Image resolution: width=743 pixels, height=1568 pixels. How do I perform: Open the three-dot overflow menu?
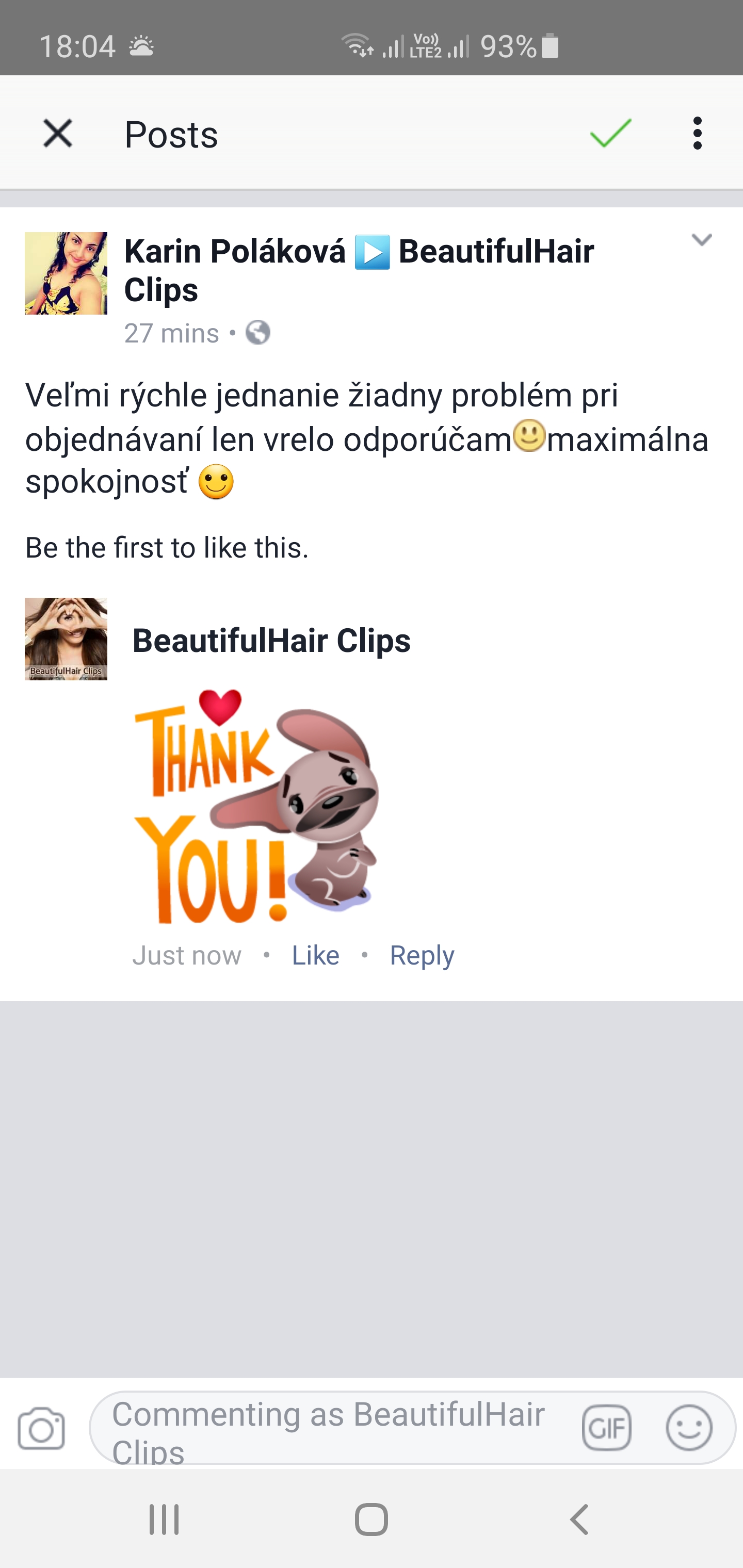(x=697, y=133)
